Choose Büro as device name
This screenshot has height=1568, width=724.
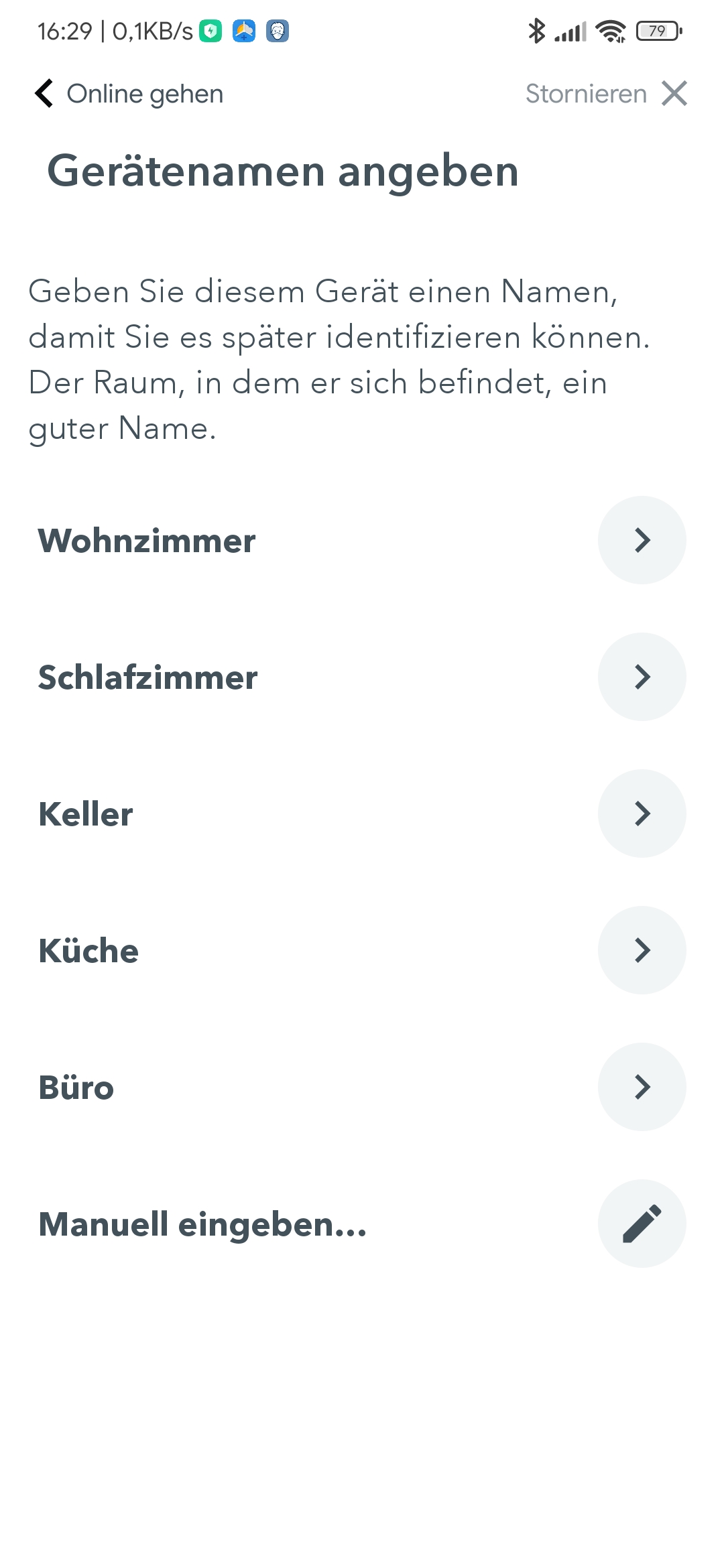point(362,1087)
